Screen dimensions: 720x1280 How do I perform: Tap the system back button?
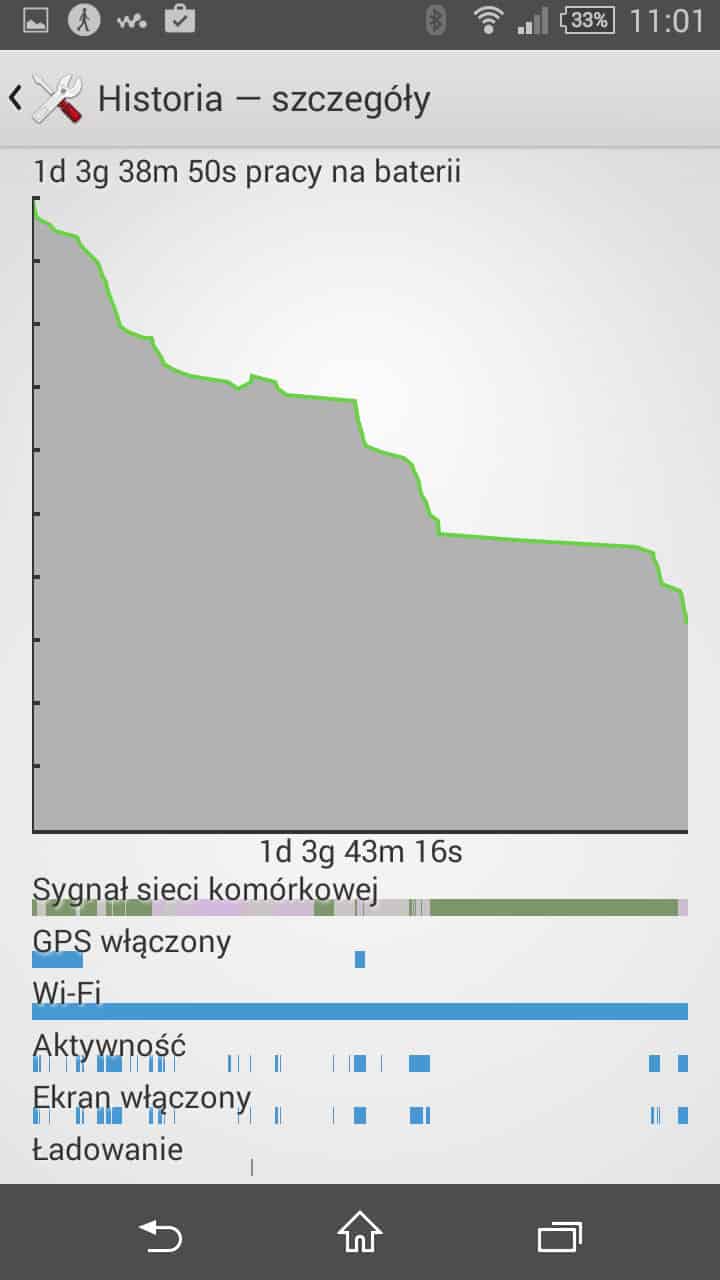(160, 1235)
